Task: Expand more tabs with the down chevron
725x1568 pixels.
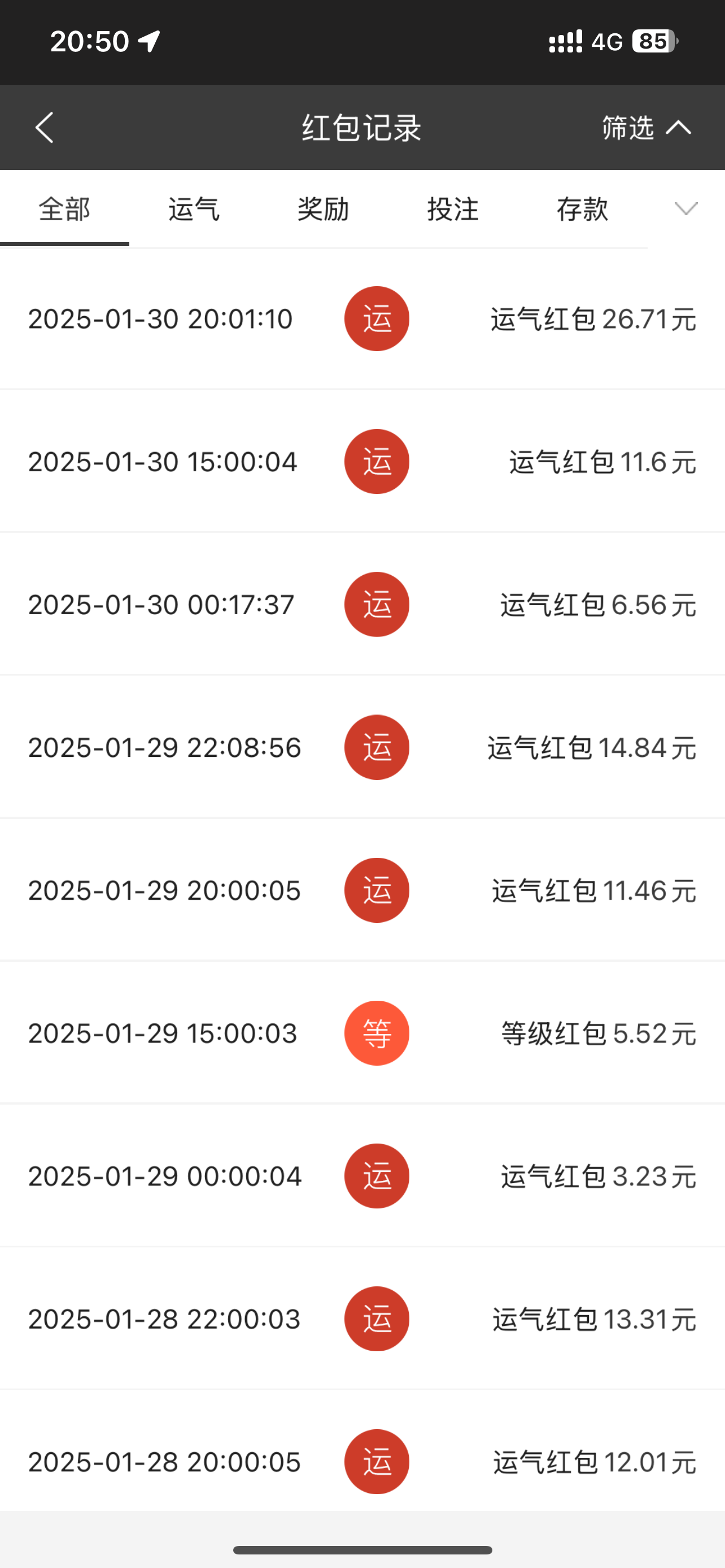Action: tap(686, 209)
